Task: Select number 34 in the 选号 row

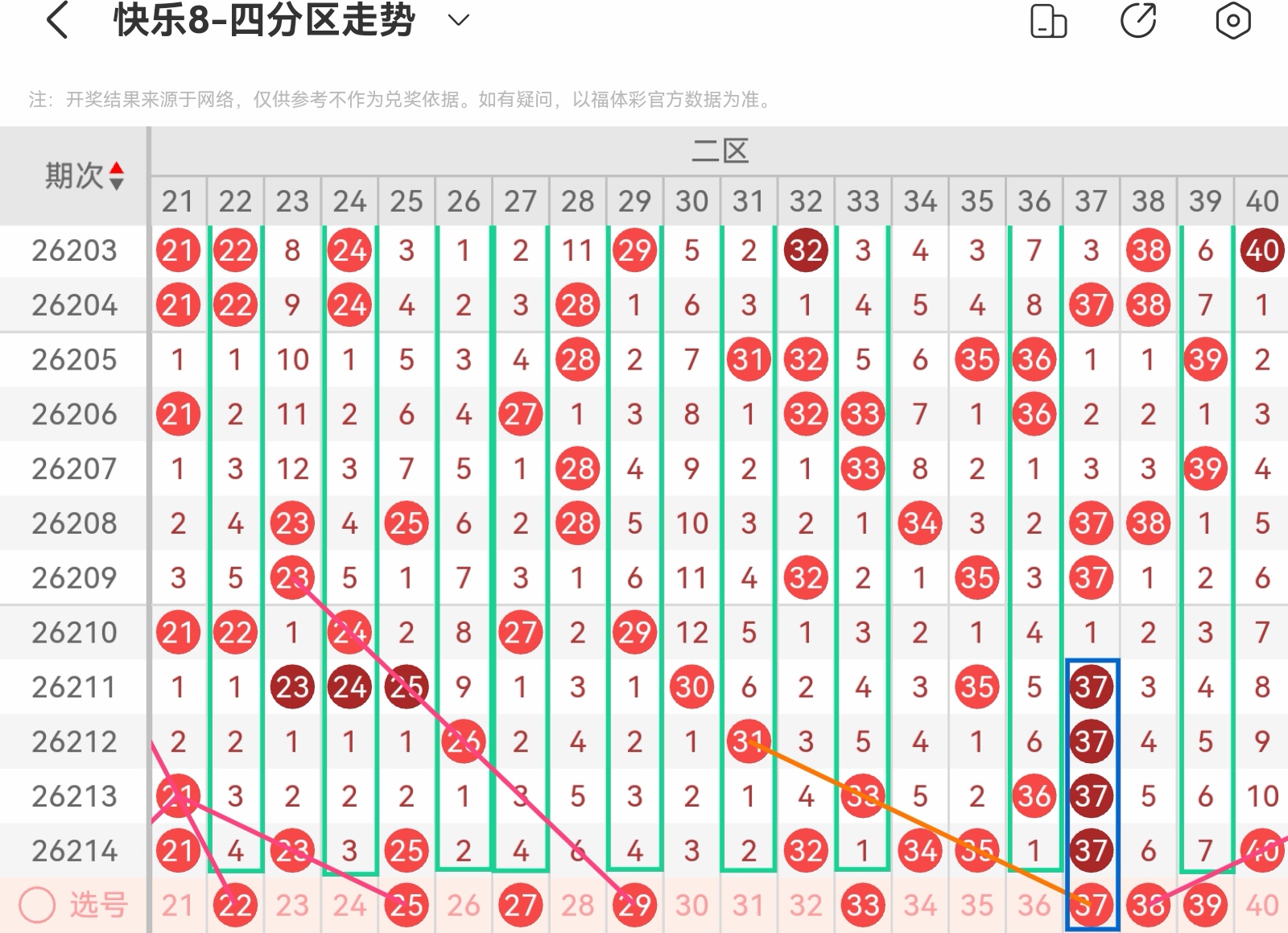Action: (920, 906)
